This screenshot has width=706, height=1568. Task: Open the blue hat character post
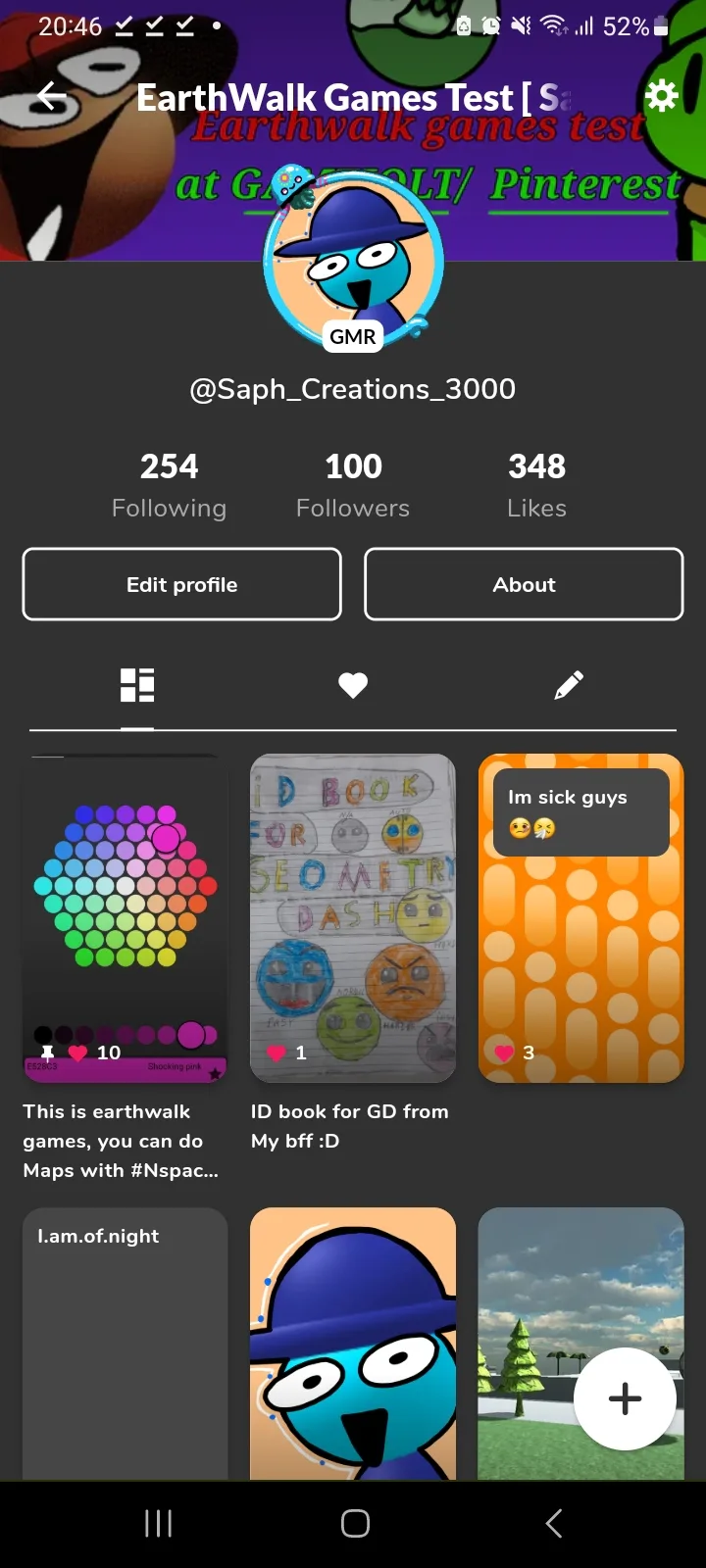(353, 1343)
